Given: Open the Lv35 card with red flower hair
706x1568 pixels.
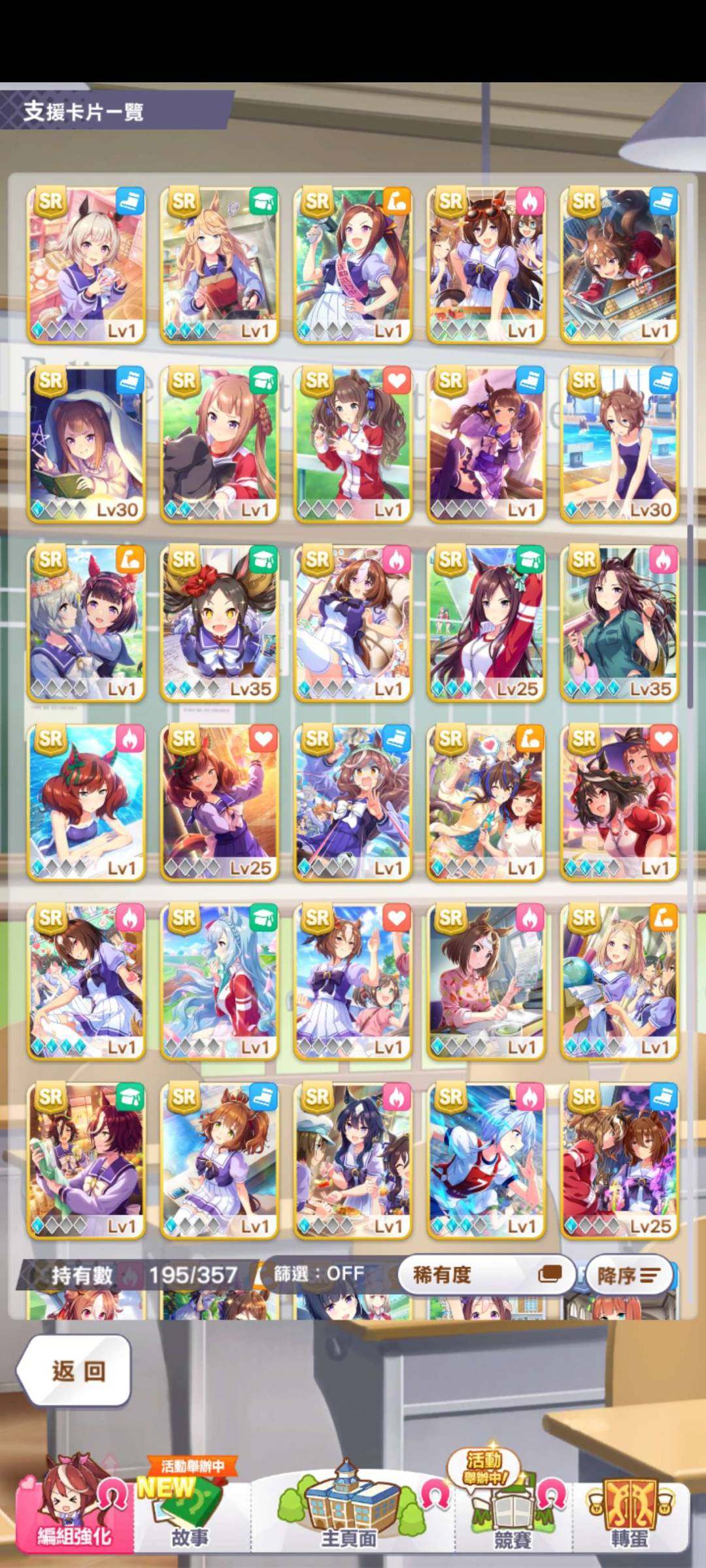Looking at the screenshot, I should (220, 623).
